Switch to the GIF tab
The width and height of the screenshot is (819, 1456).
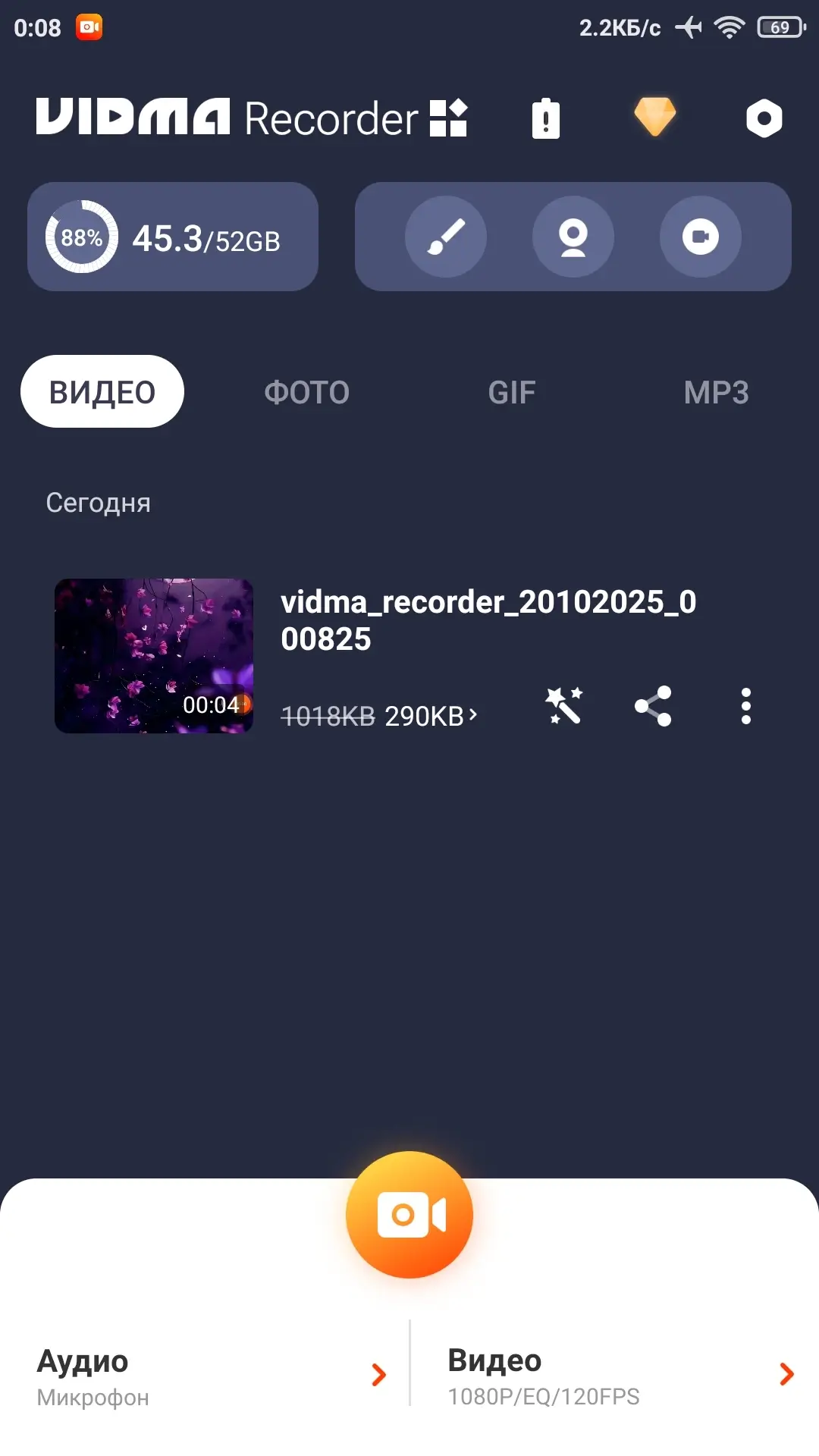coord(512,392)
